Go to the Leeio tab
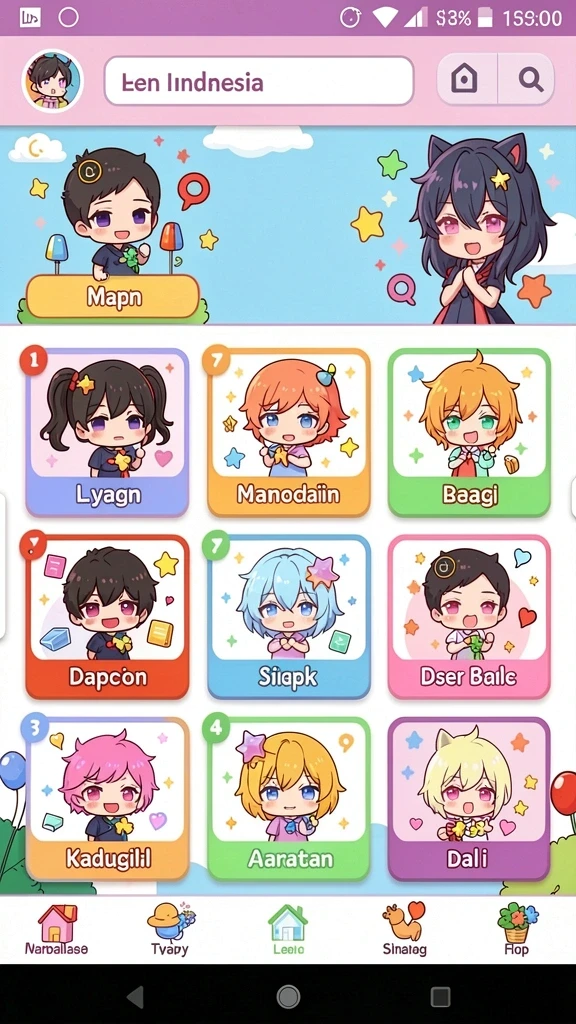 pyautogui.click(x=288, y=930)
